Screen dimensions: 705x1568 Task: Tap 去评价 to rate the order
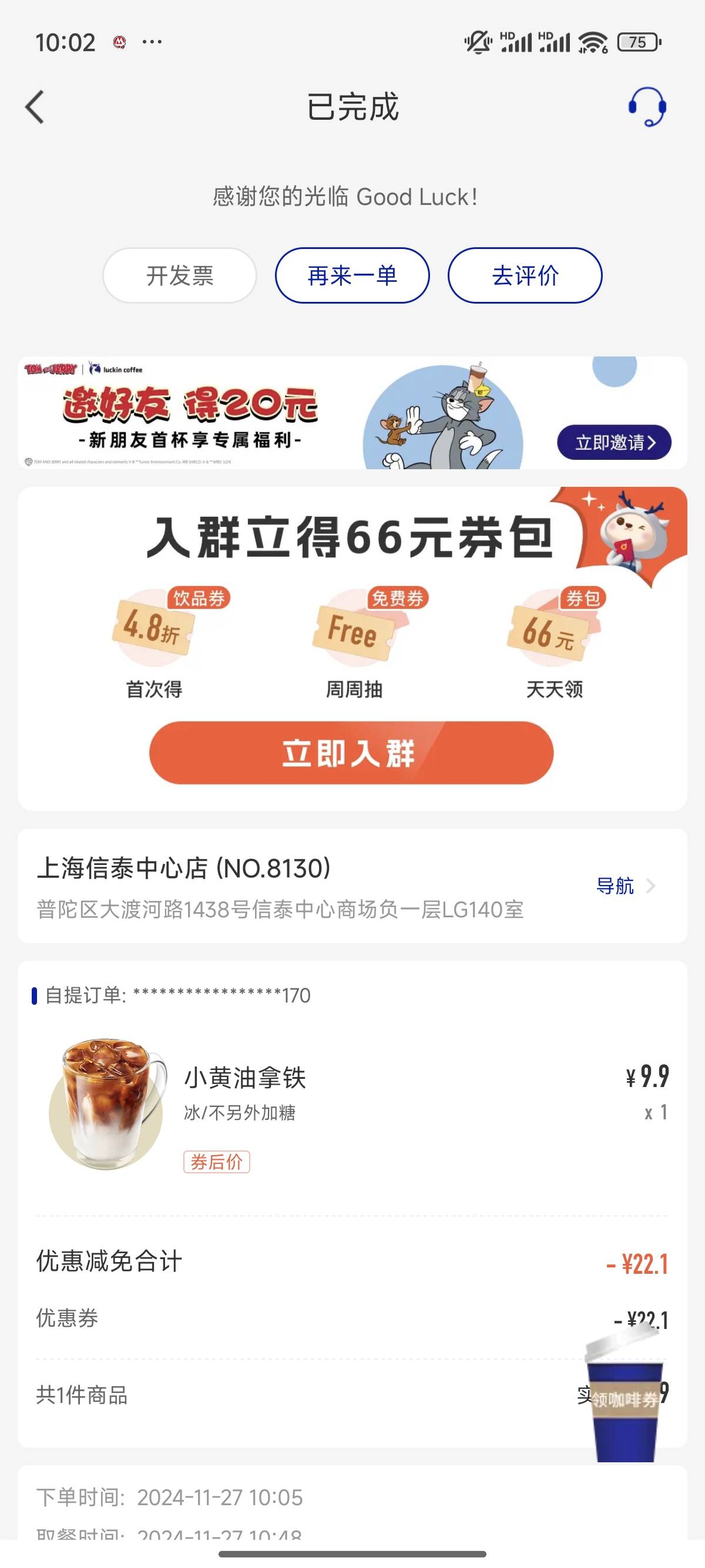click(x=525, y=276)
